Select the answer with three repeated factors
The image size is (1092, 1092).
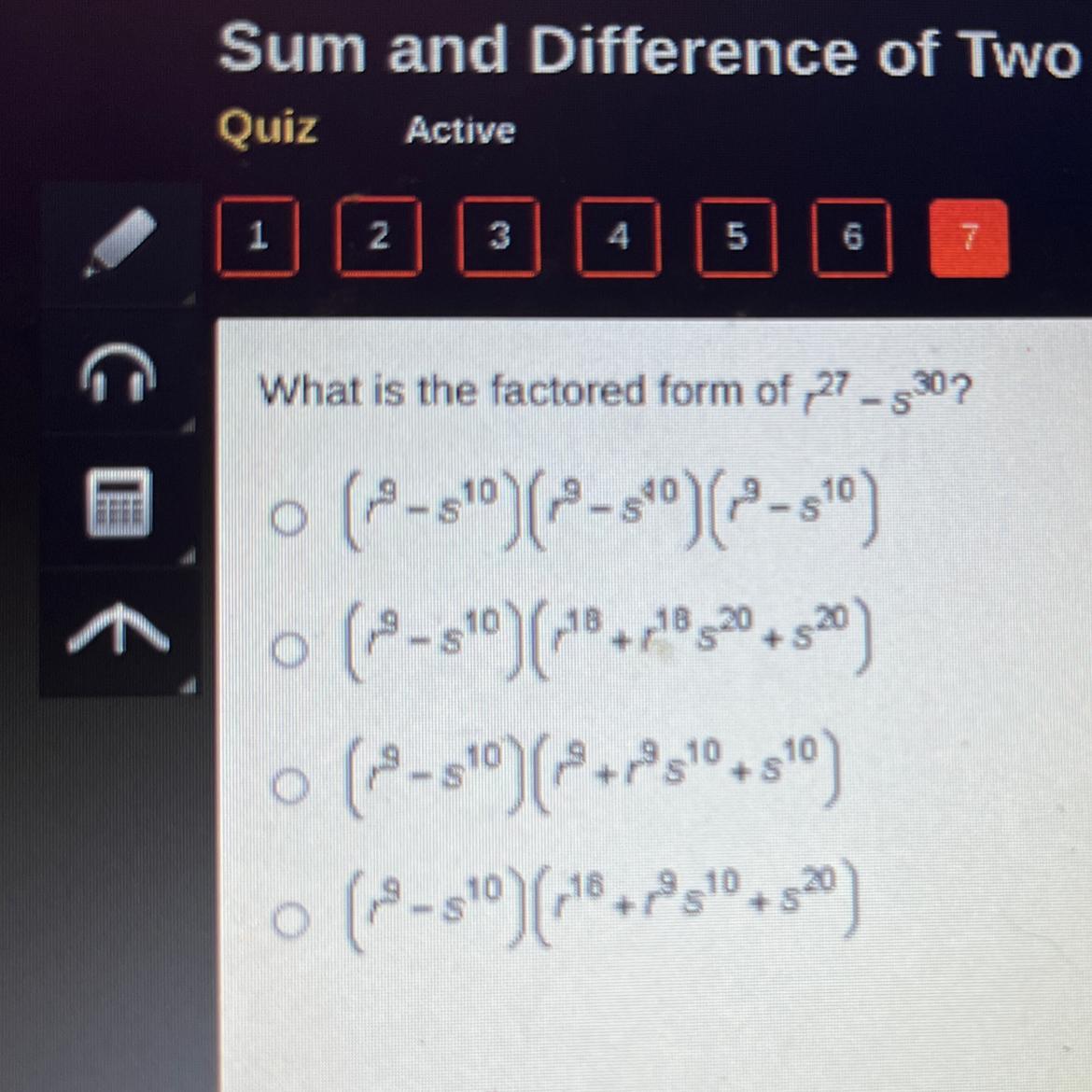(x=289, y=519)
